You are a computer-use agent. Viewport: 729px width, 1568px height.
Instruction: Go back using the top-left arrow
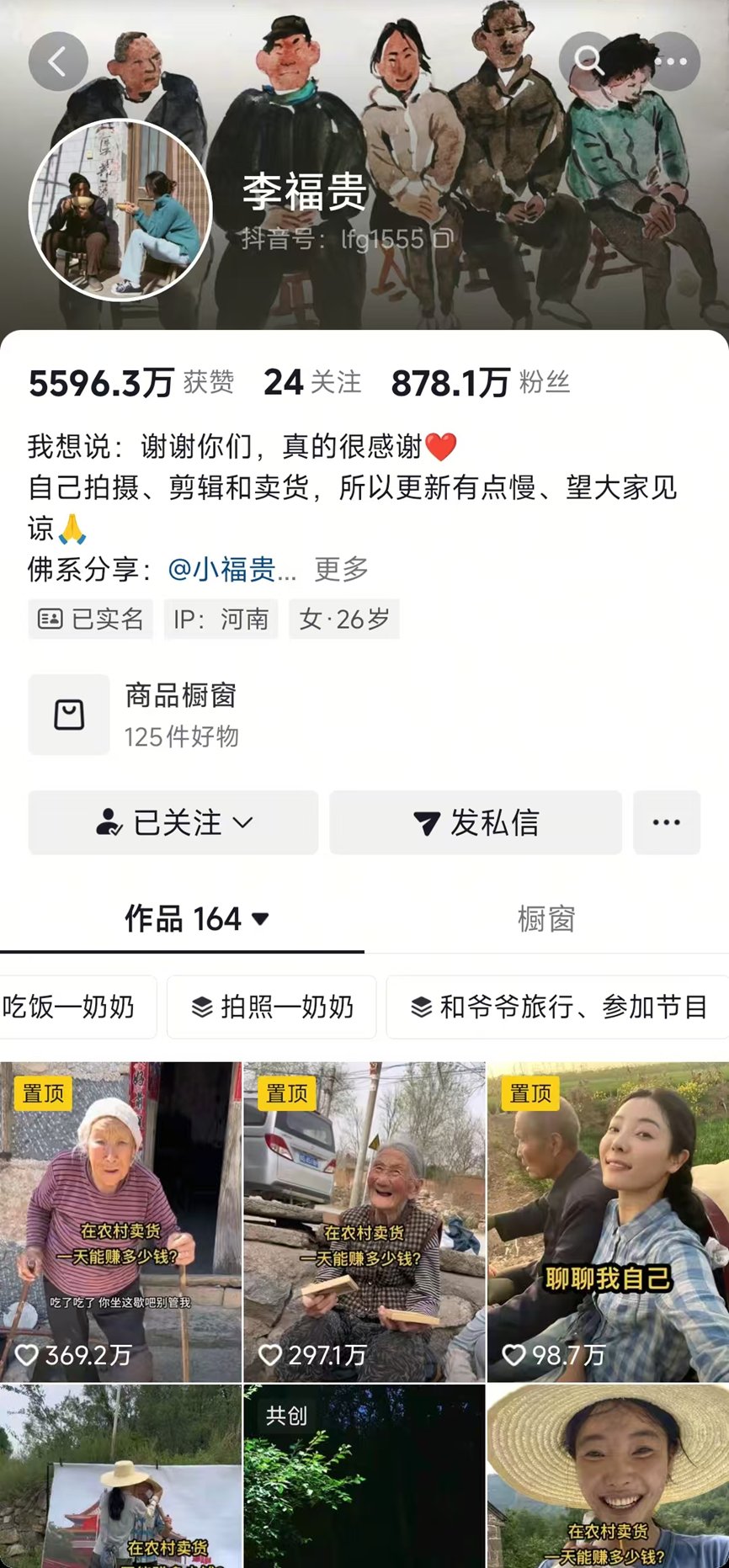(x=57, y=61)
